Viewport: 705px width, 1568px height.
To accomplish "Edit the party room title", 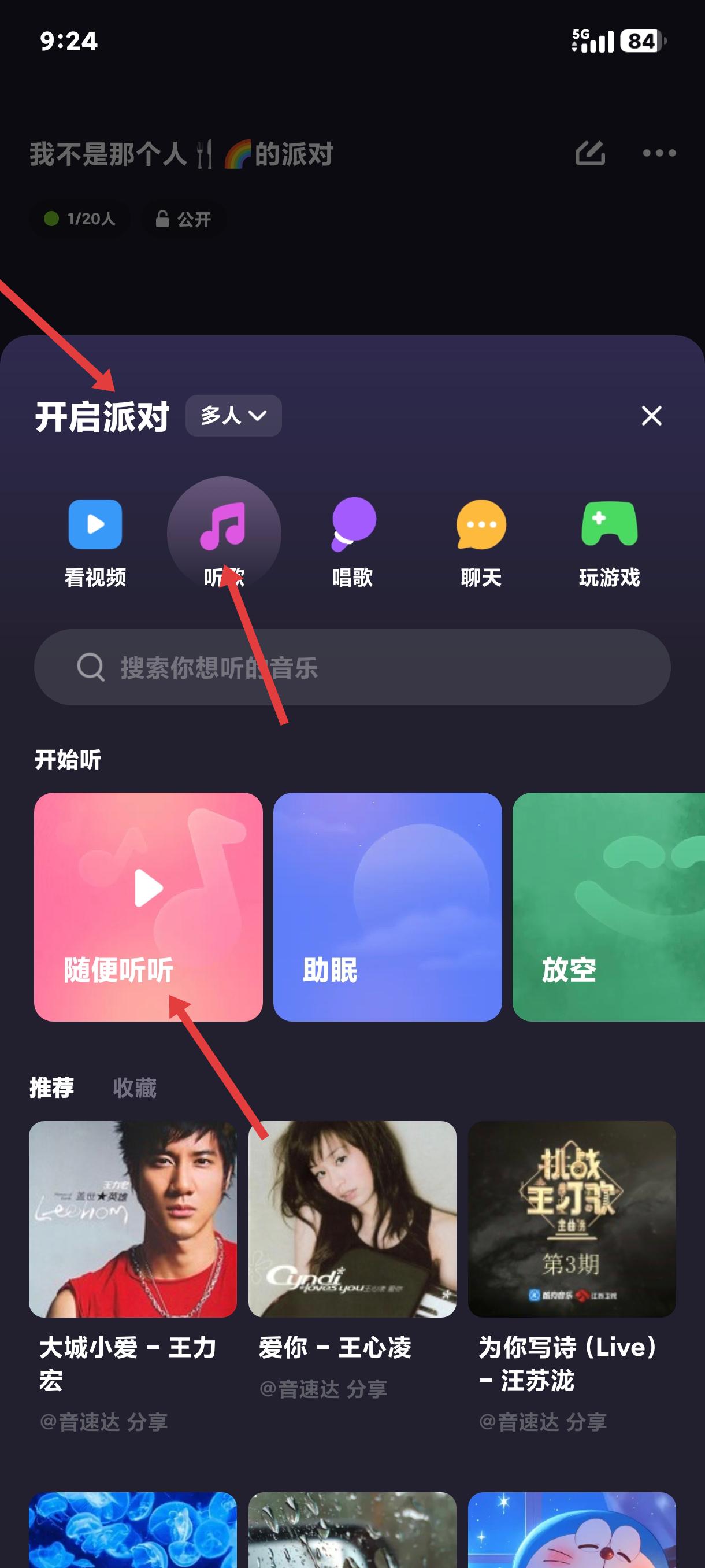I will click(590, 153).
